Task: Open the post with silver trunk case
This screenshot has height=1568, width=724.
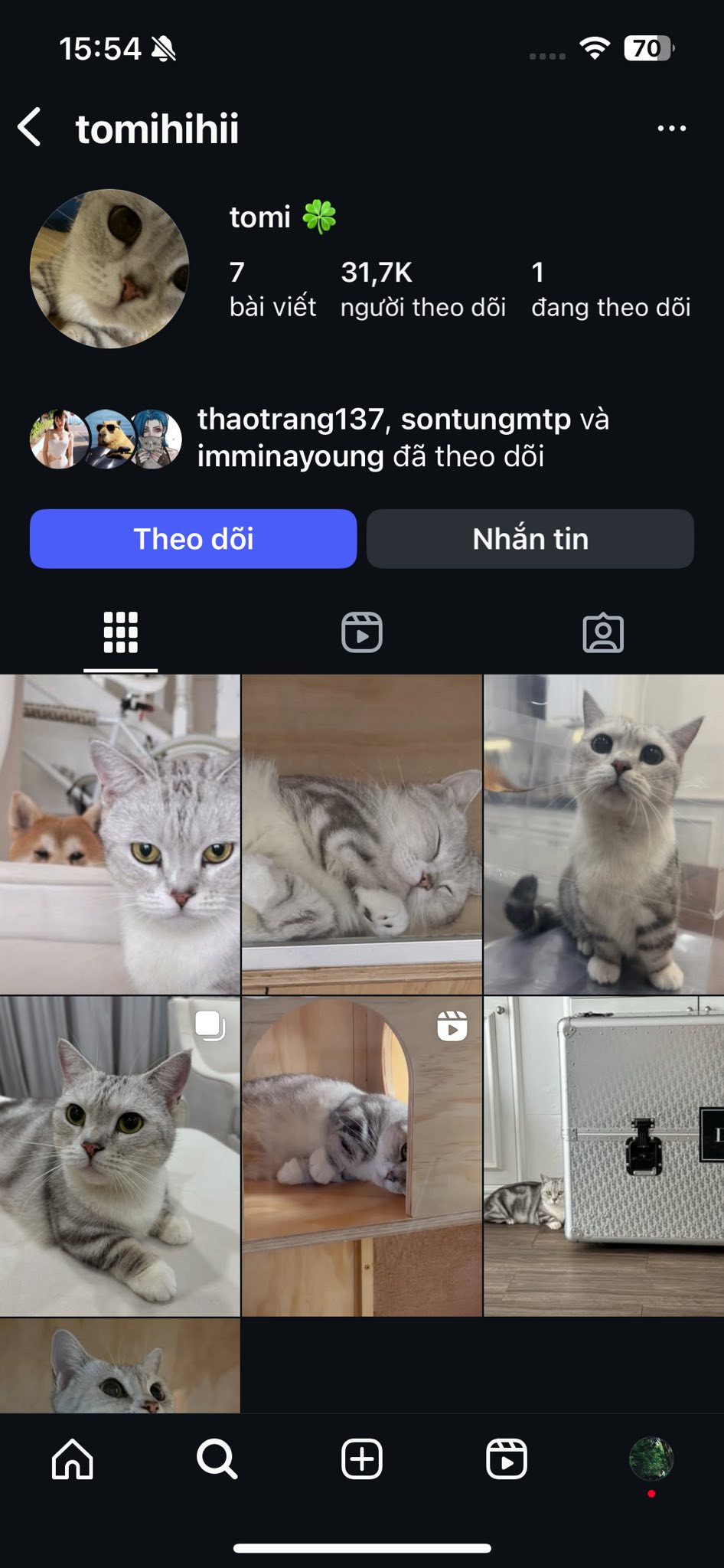Action: [604, 1156]
